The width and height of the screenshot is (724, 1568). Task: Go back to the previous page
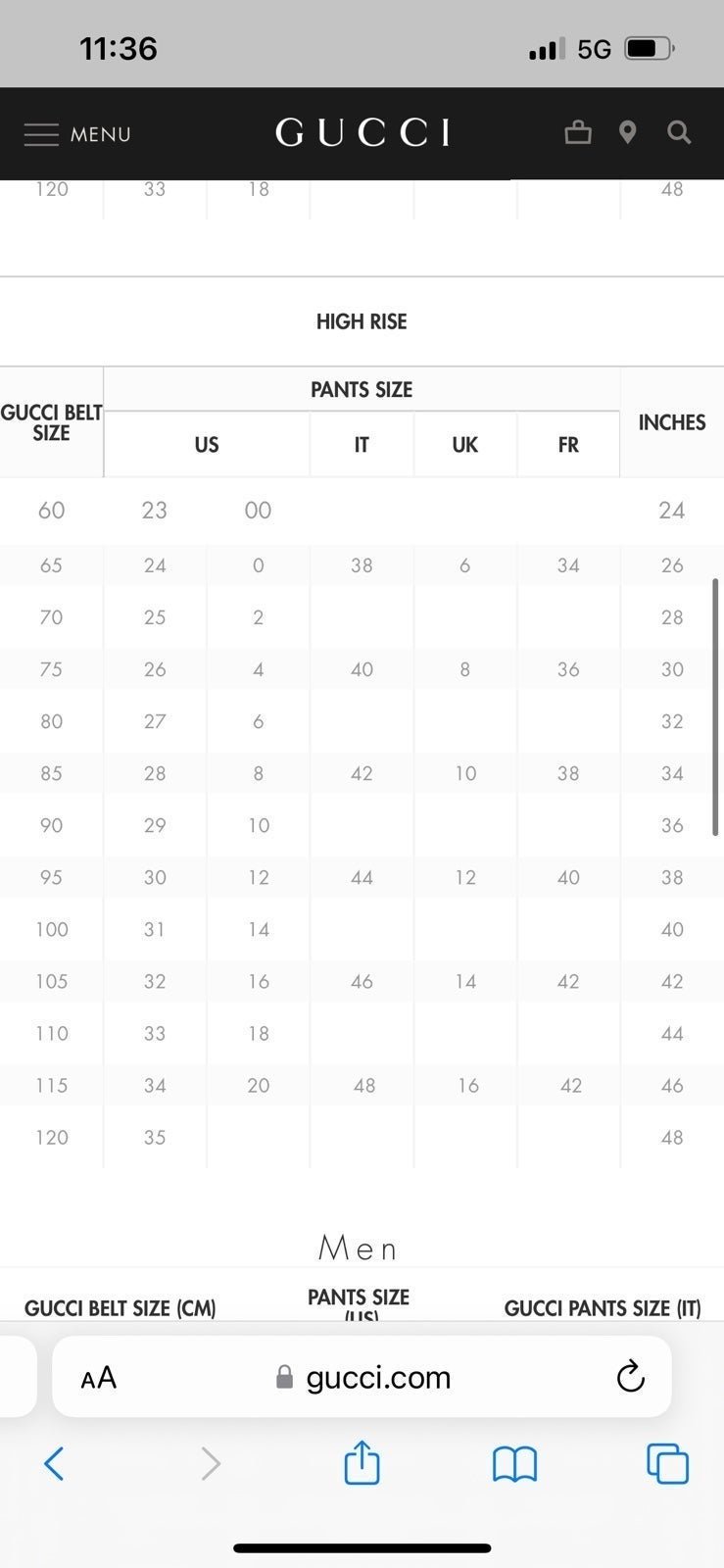[x=55, y=1464]
